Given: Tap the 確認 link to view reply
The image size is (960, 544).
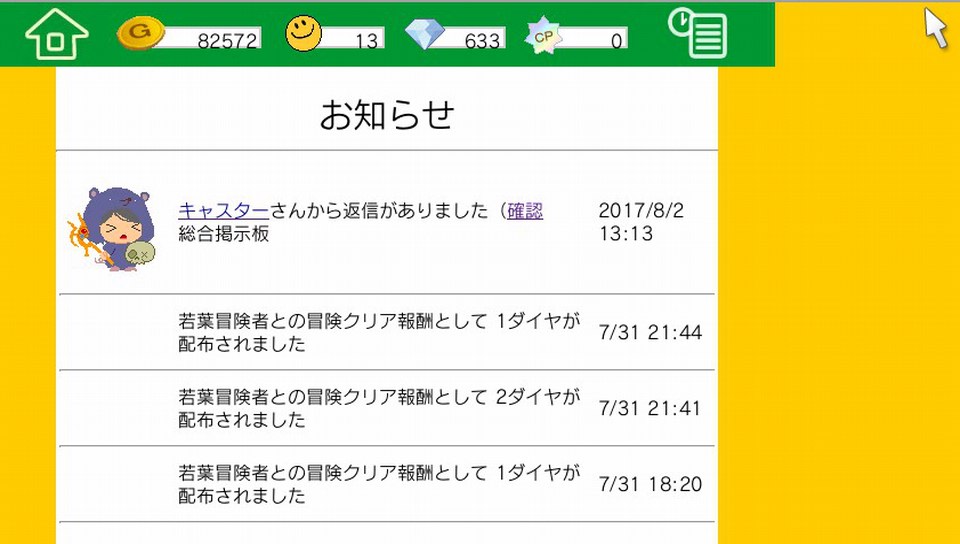Looking at the screenshot, I should (525, 211).
